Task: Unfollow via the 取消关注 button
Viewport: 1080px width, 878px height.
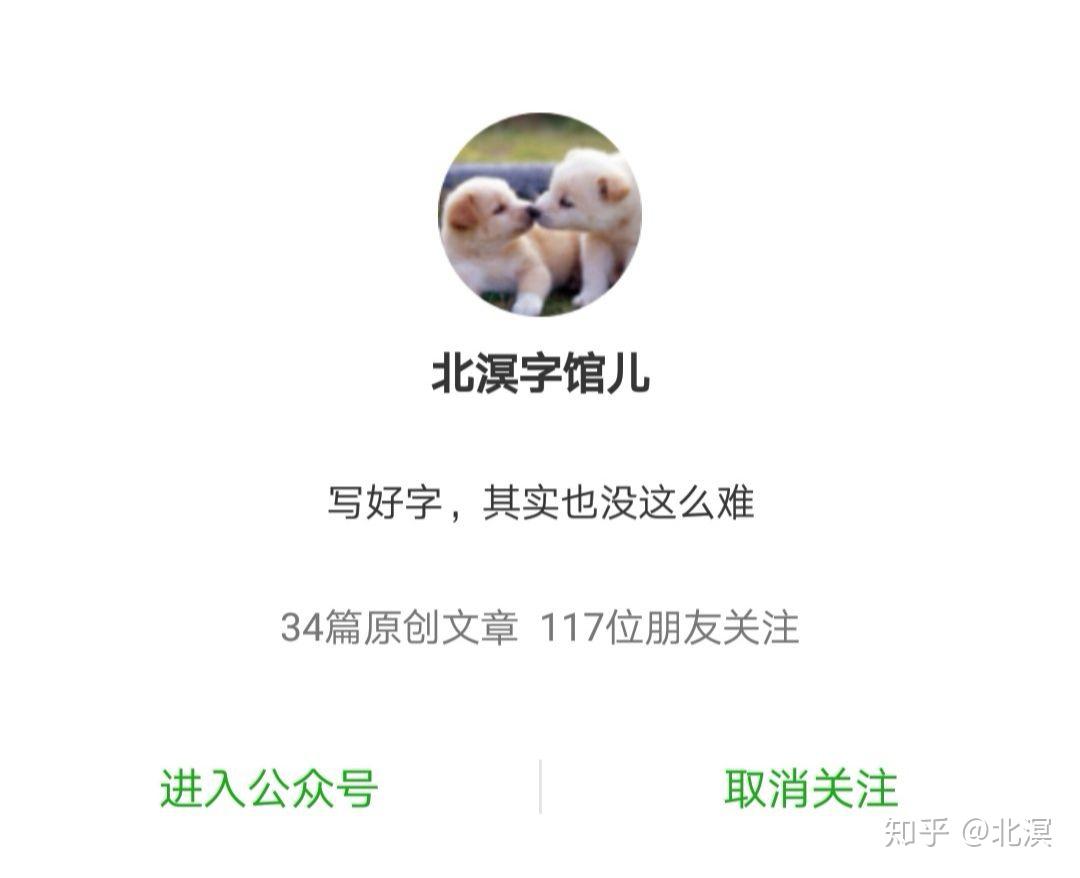Action: tap(811, 788)
